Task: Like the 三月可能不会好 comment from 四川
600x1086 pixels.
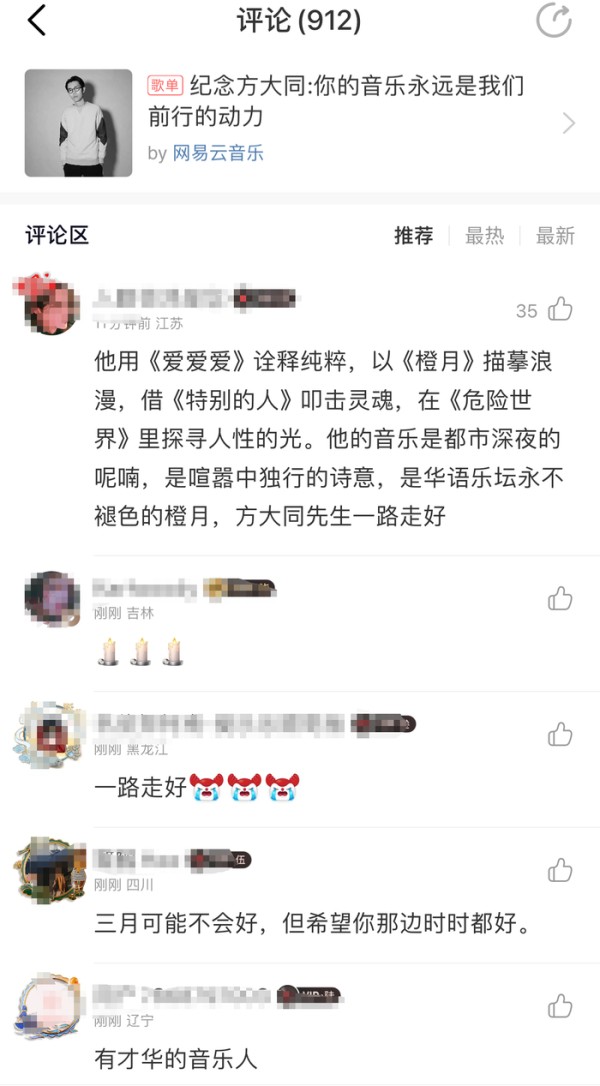Action: point(560,870)
